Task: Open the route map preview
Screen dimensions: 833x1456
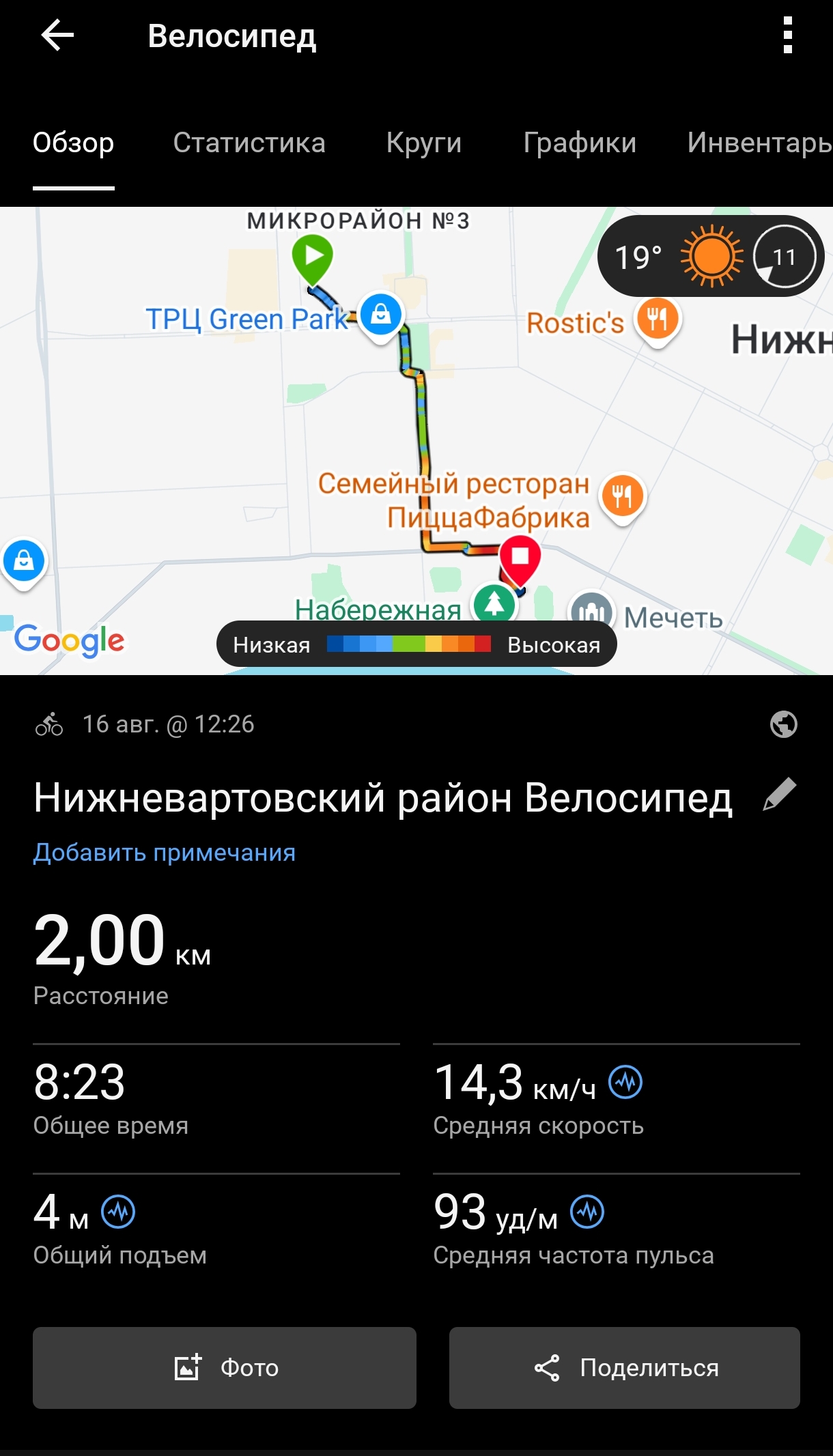Action: pos(416,440)
